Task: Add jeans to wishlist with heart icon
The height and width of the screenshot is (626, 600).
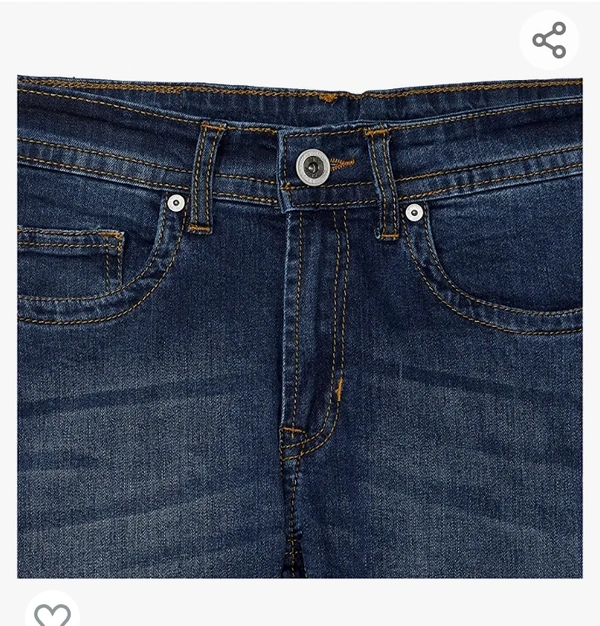Action: point(53,613)
